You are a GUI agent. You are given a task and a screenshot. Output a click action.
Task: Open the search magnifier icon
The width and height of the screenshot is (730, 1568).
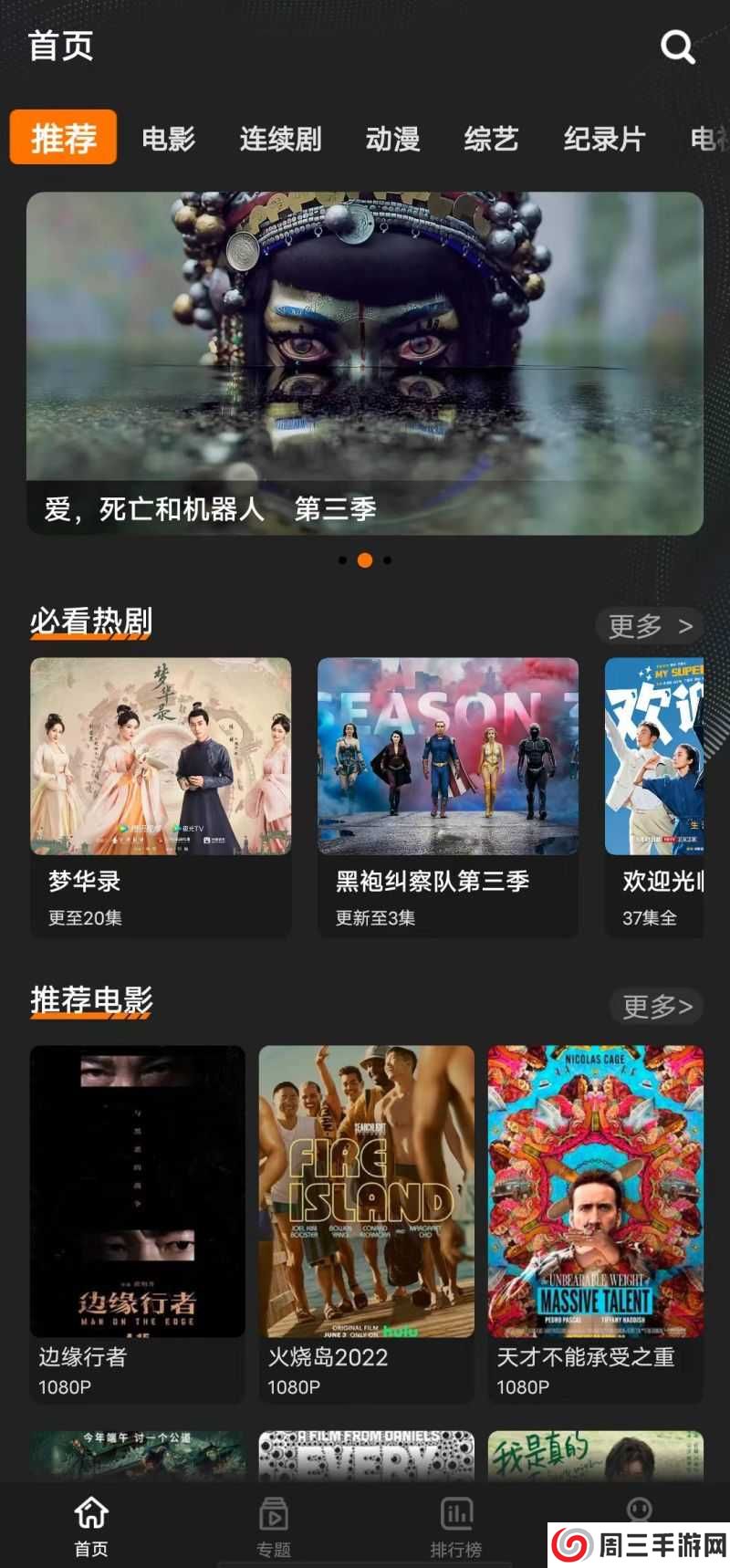(676, 47)
